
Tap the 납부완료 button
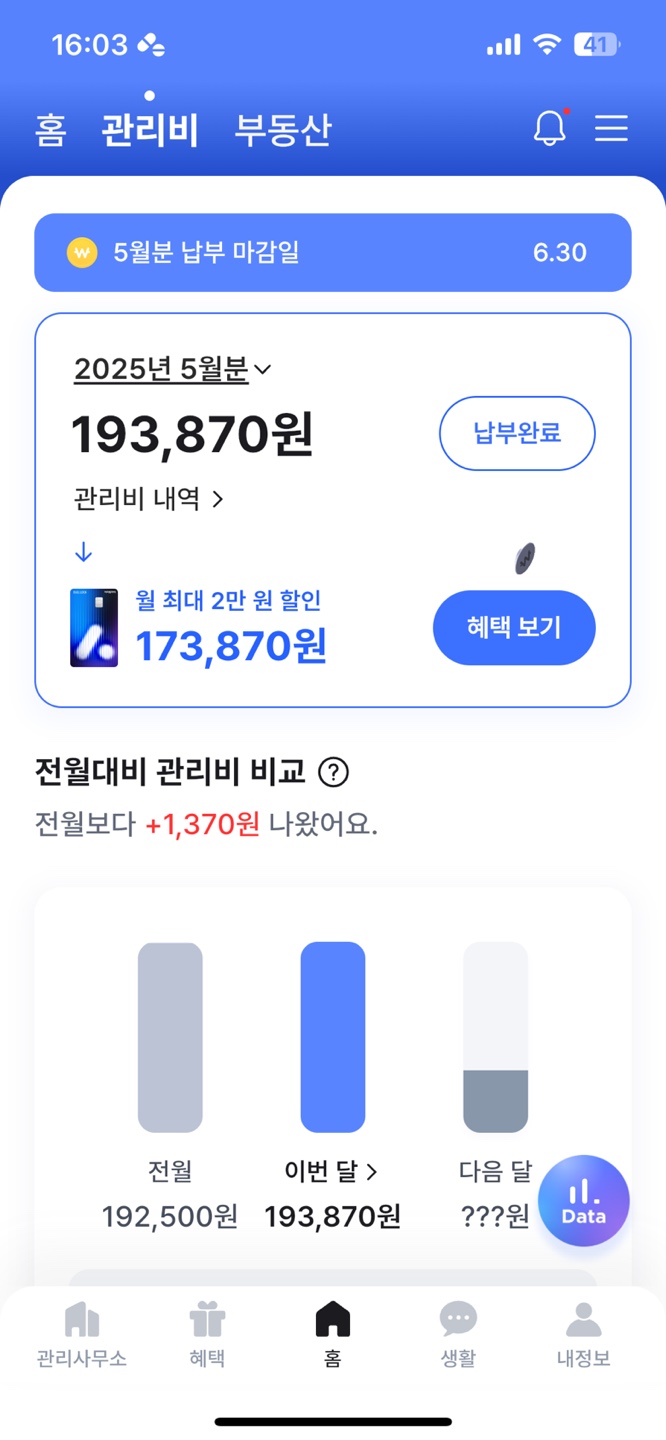(x=517, y=433)
